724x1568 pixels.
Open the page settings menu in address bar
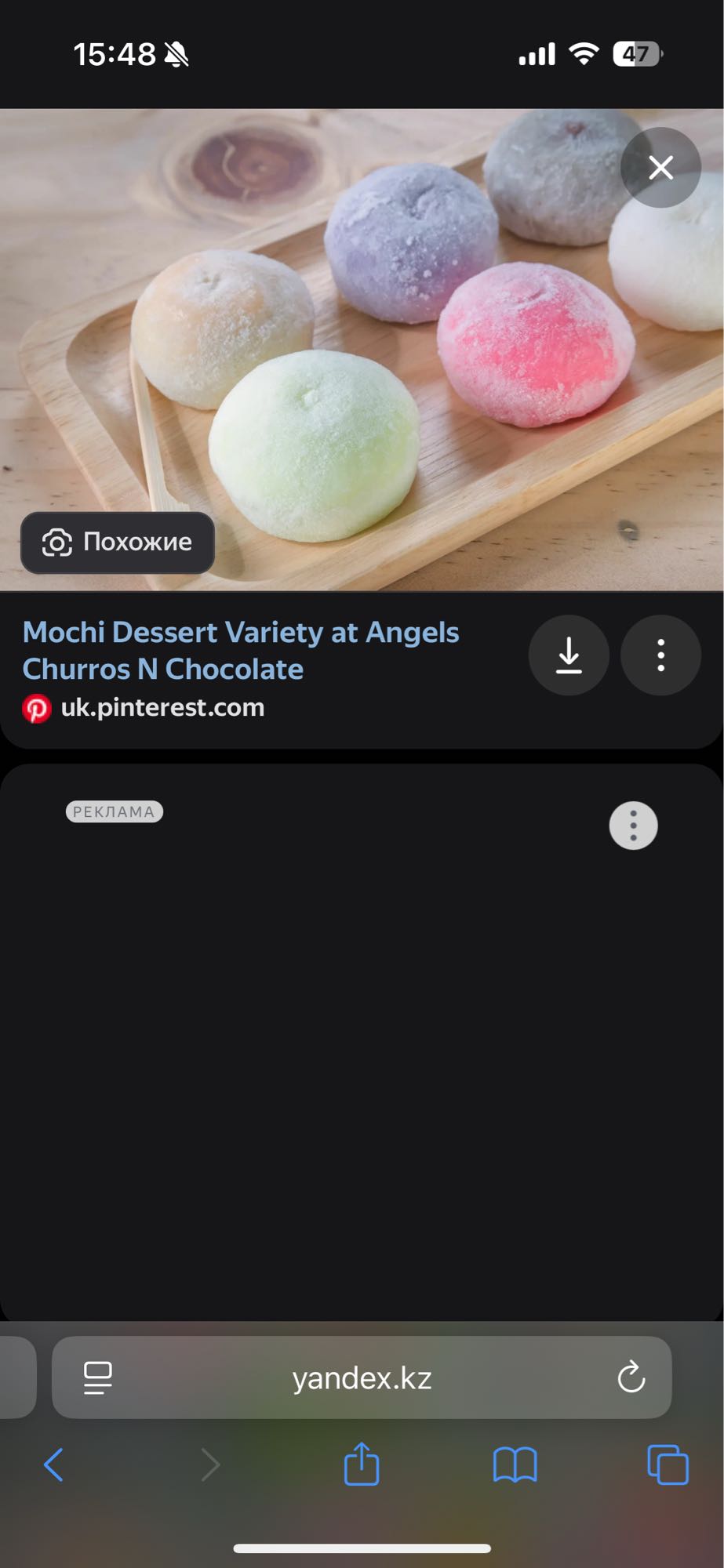(98, 1377)
